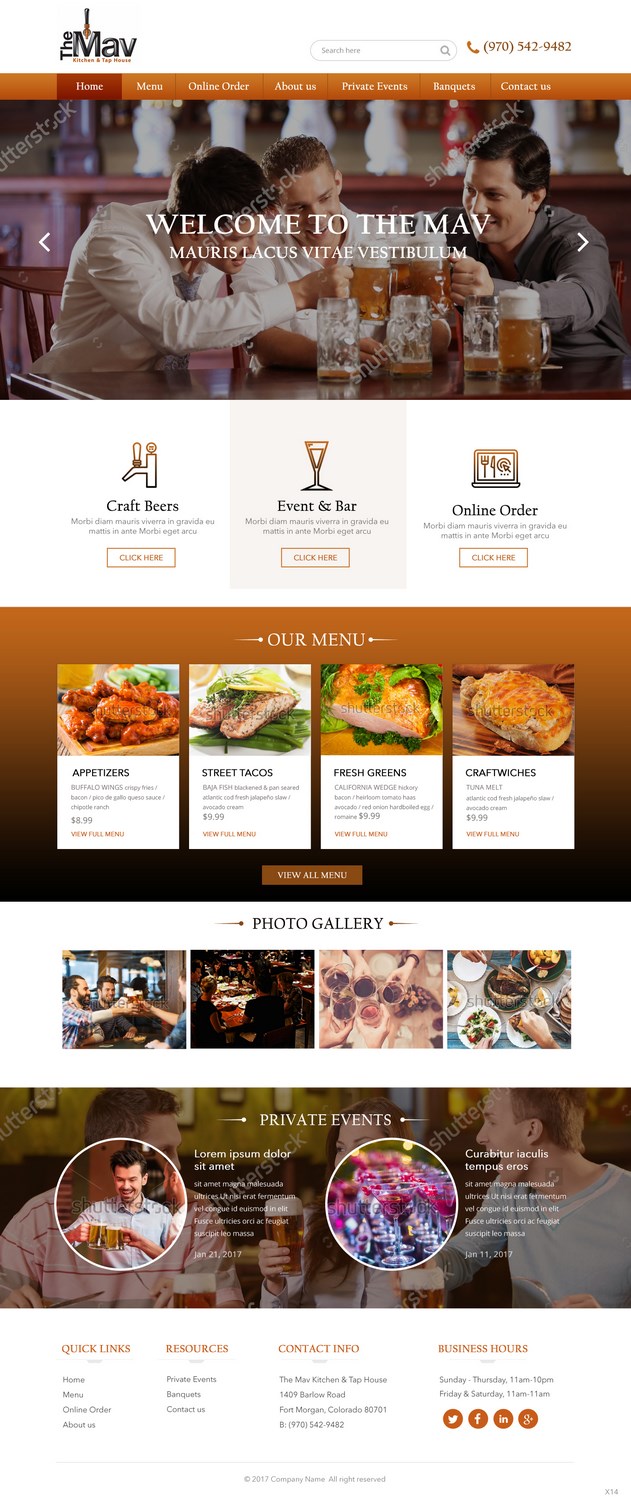The image size is (631, 1500).
Task: Show the next slide with the right arrow
Action: click(x=583, y=241)
